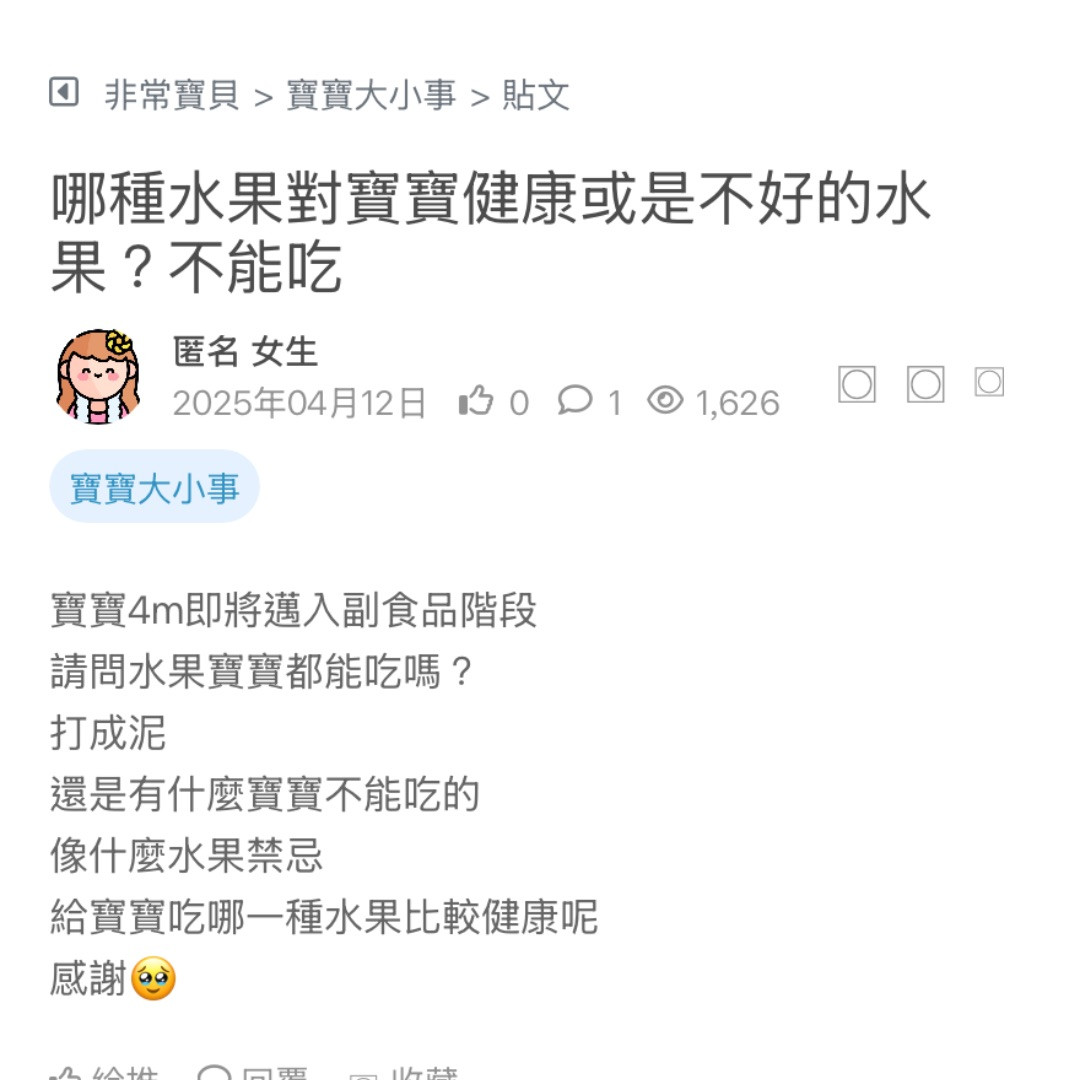Tap the thumbs-up icon beside the date
Viewport: 1080px width, 1080px height.
pyautogui.click(x=476, y=402)
